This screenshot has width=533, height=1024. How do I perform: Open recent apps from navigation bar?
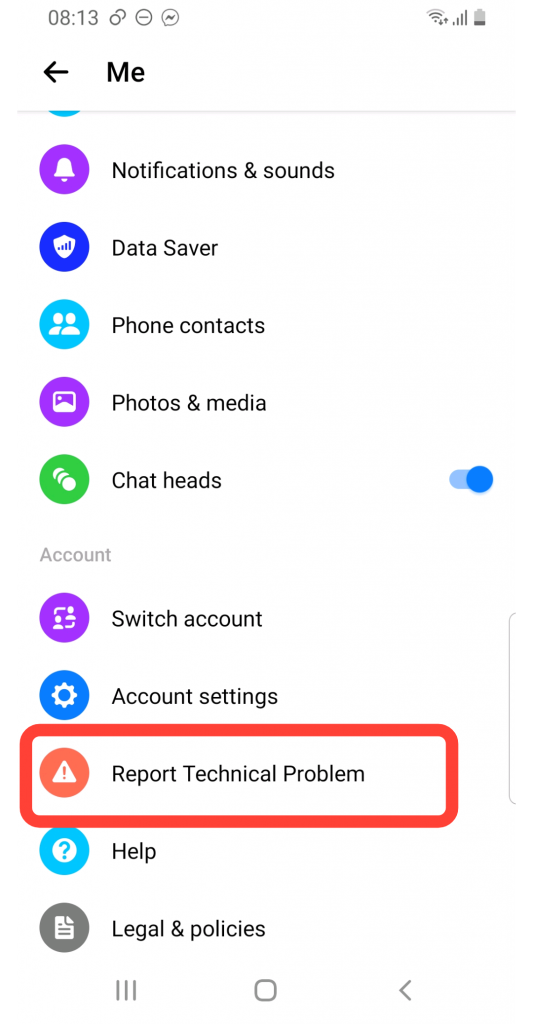click(x=125, y=990)
